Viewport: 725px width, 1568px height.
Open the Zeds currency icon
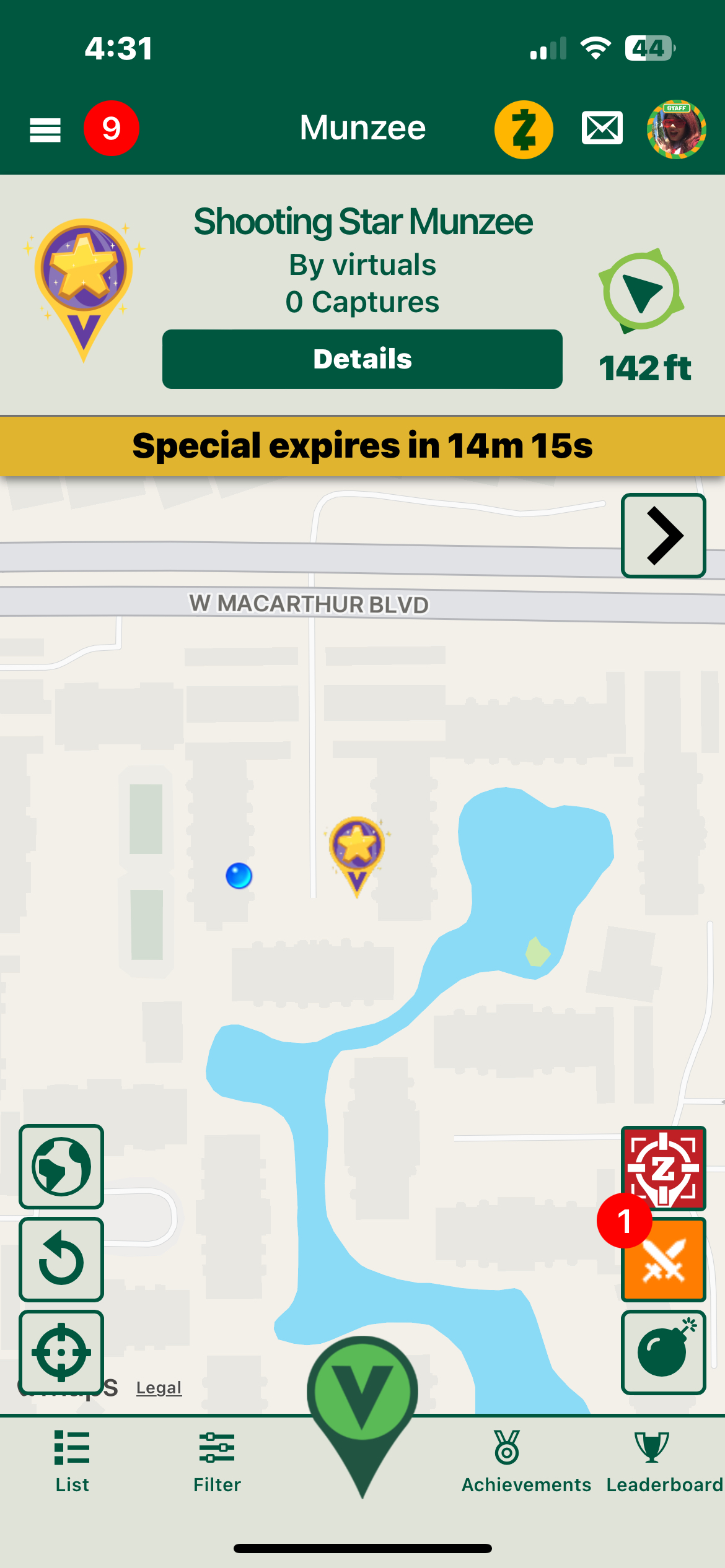[524, 129]
